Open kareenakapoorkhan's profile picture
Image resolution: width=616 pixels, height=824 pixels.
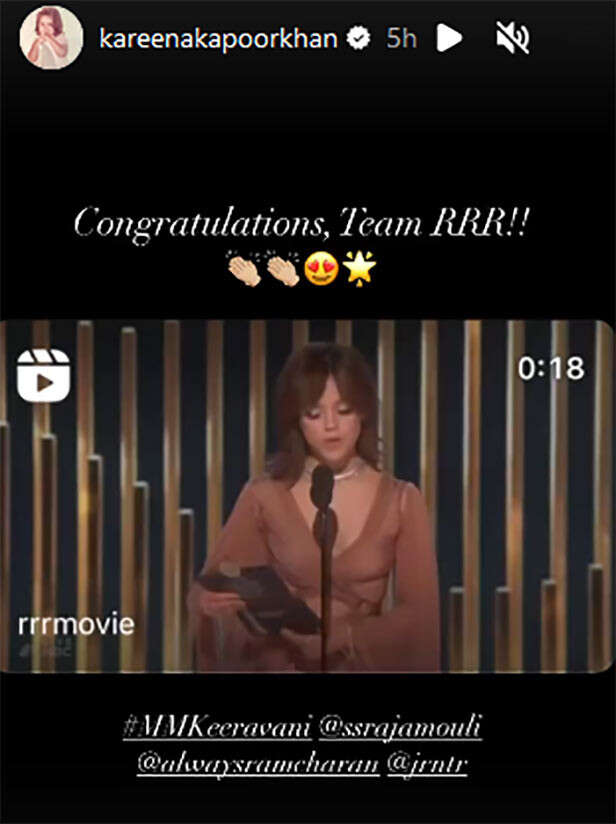[x=51, y=38]
